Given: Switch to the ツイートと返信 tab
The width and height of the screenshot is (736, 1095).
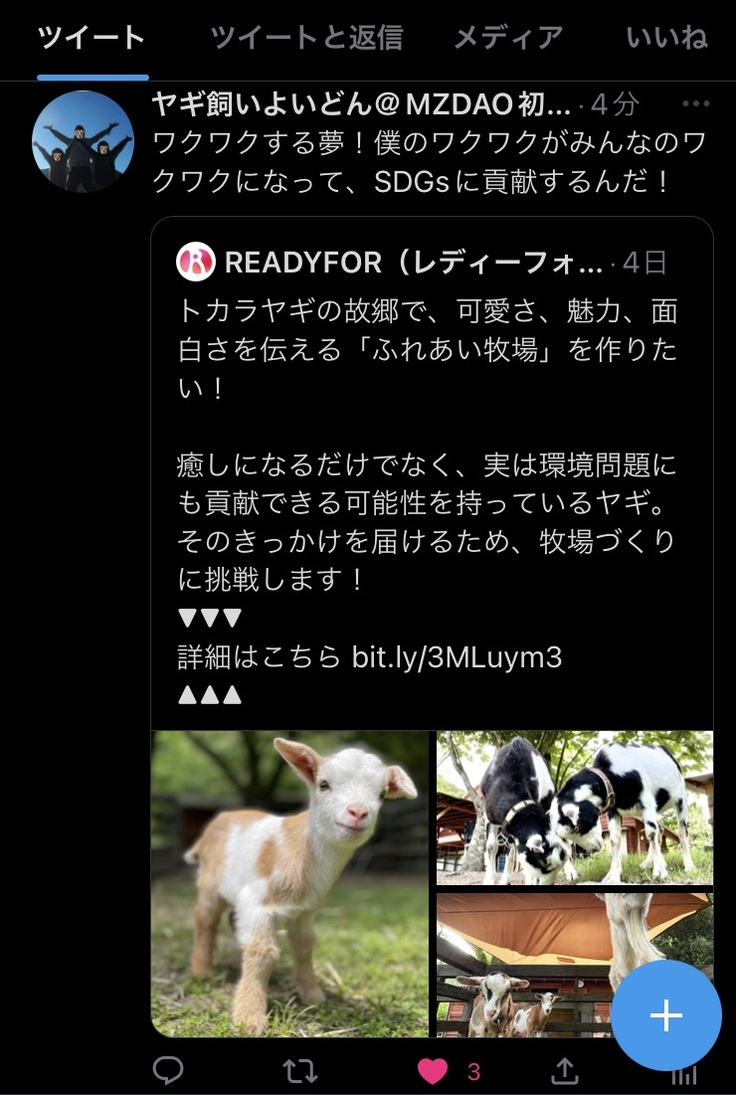Looking at the screenshot, I should point(306,38).
